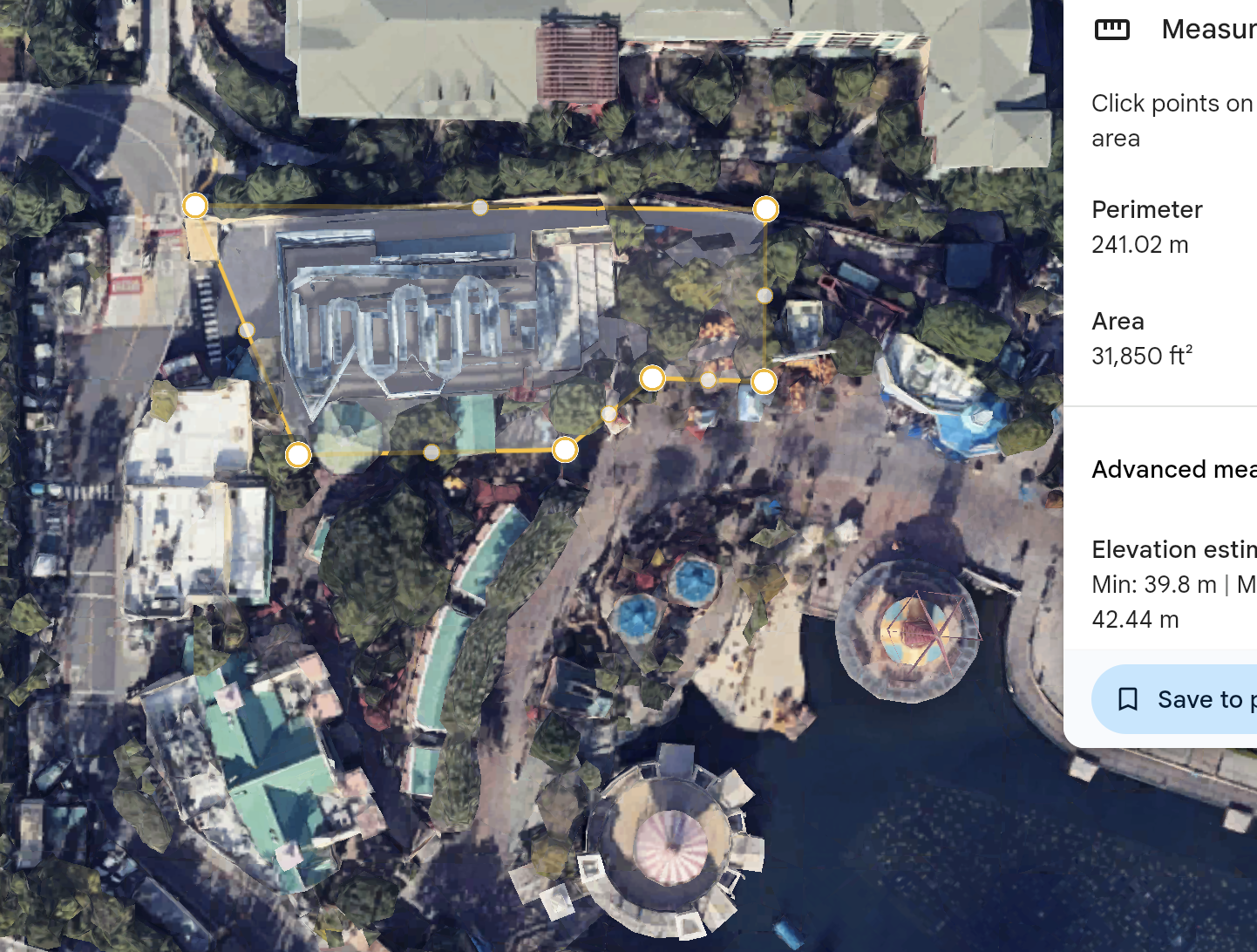The width and height of the screenshot is (1257, 952).
Task: Select the polygon vertex beside the green dome roof
Action: coord(298,454)
